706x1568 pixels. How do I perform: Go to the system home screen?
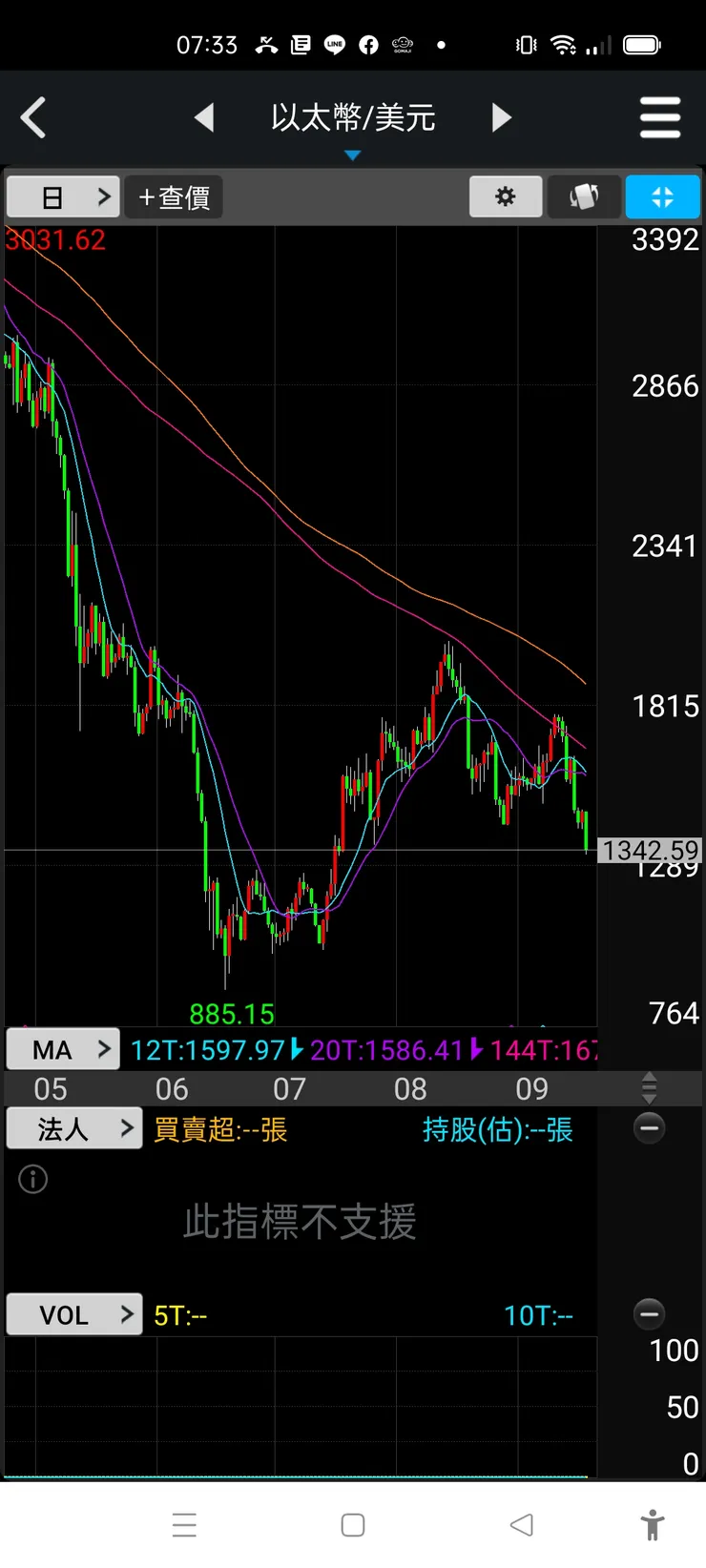pos(353,1525)
